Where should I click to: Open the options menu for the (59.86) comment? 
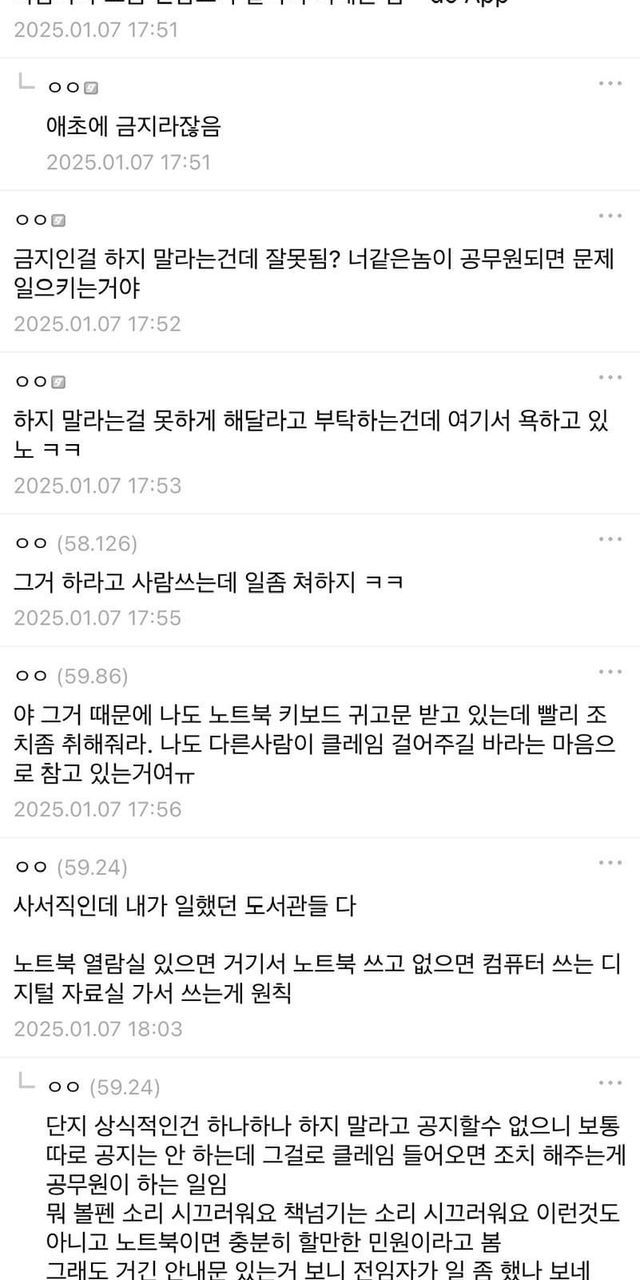[610, 671]
